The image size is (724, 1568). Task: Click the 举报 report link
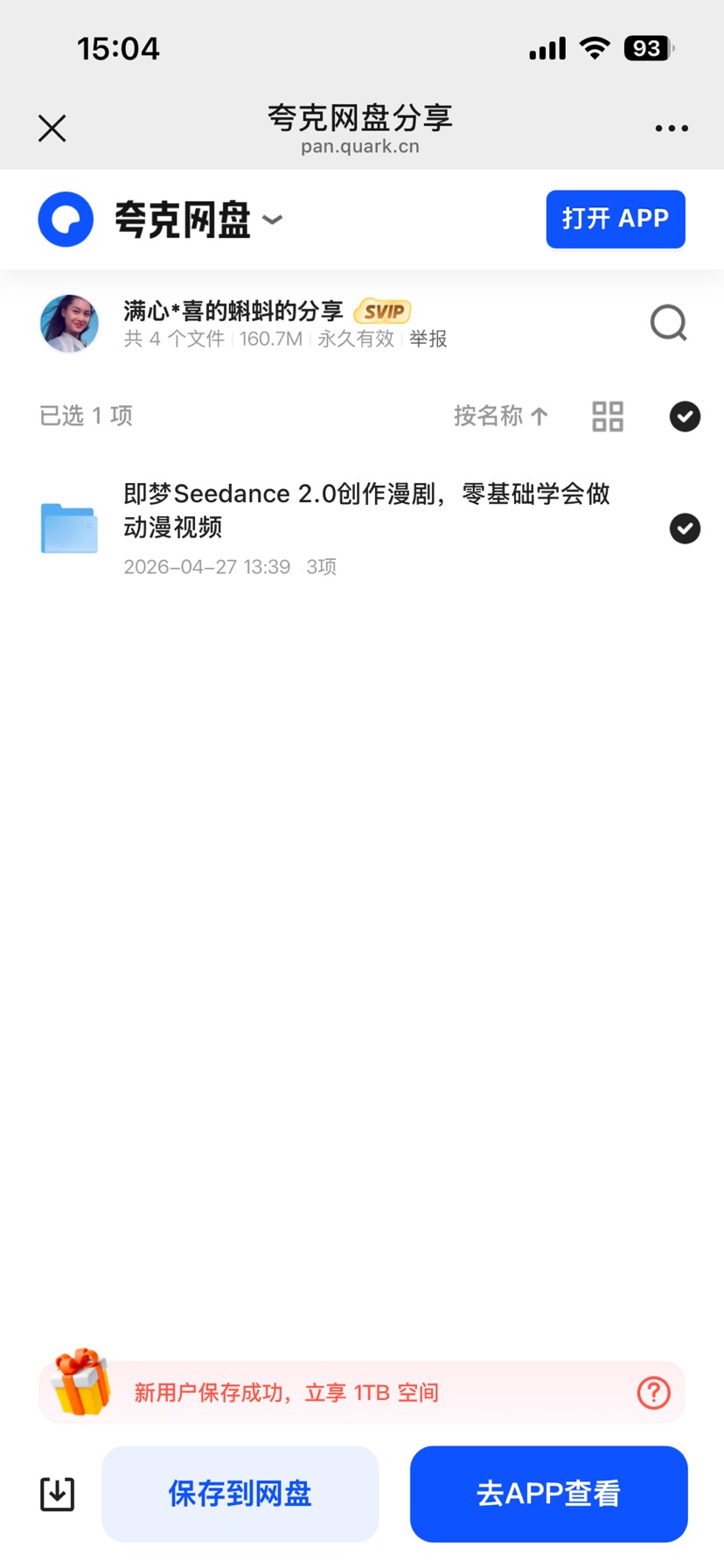coord(428,339)
